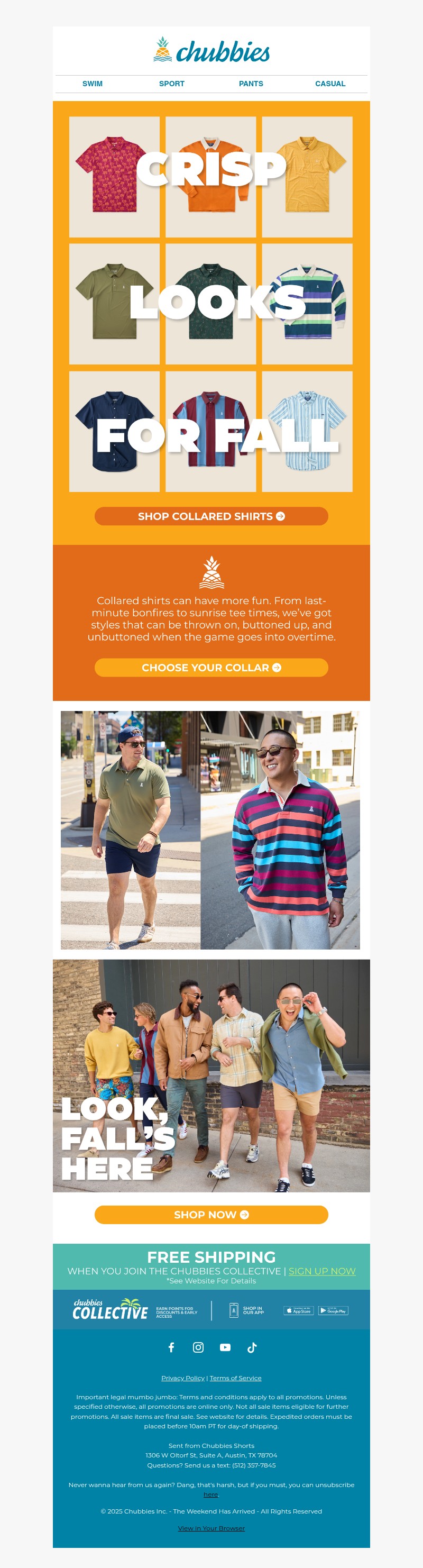Viewport: 423px width, 1568px height.
Task: Select the PANTS category
Action: point(251,84)
